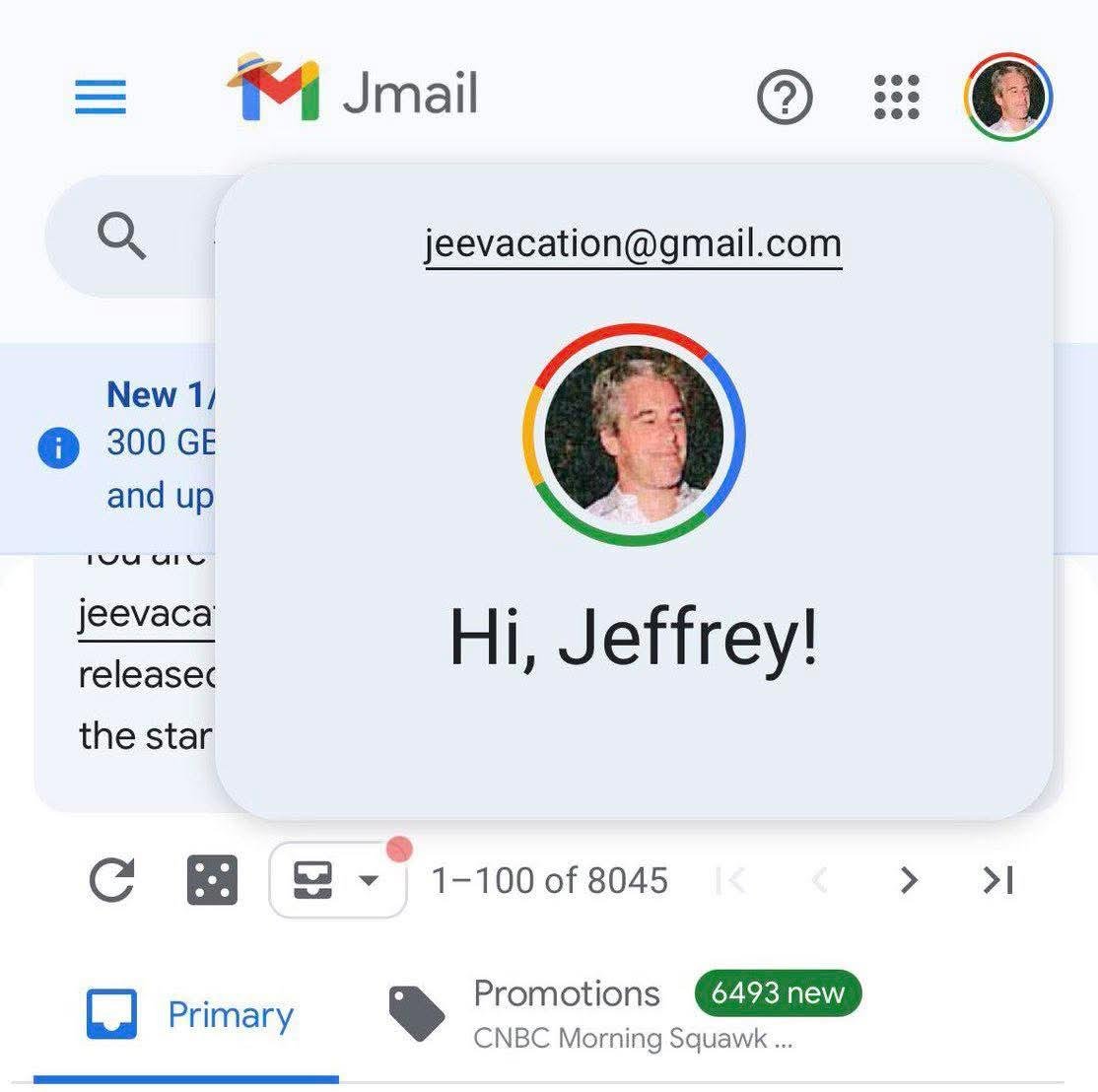The image size is (1098, 1092).
Task: Open the hamburger navigation menu
Action: pyautogui.click(x=101, y=97)
